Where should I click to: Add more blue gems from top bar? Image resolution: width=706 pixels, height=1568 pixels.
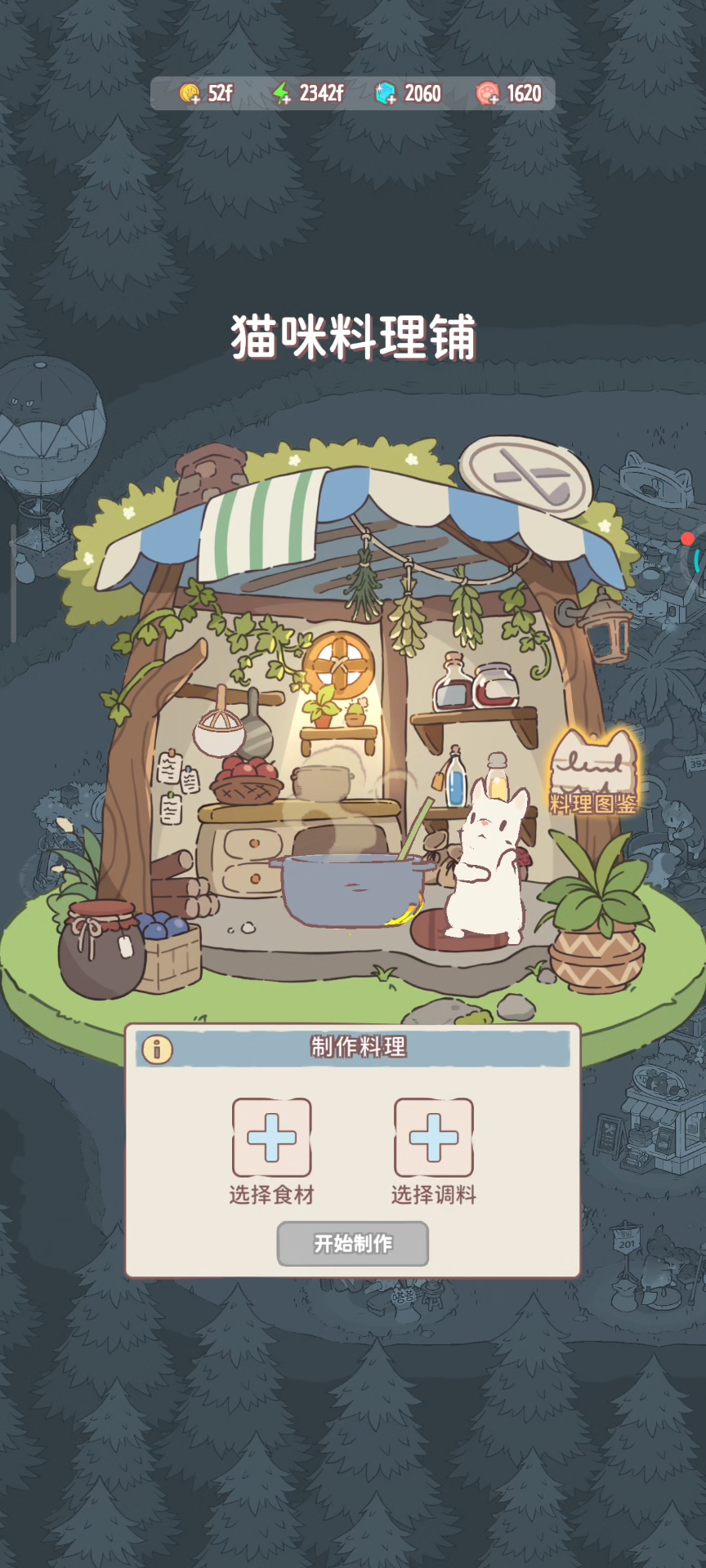385,94
